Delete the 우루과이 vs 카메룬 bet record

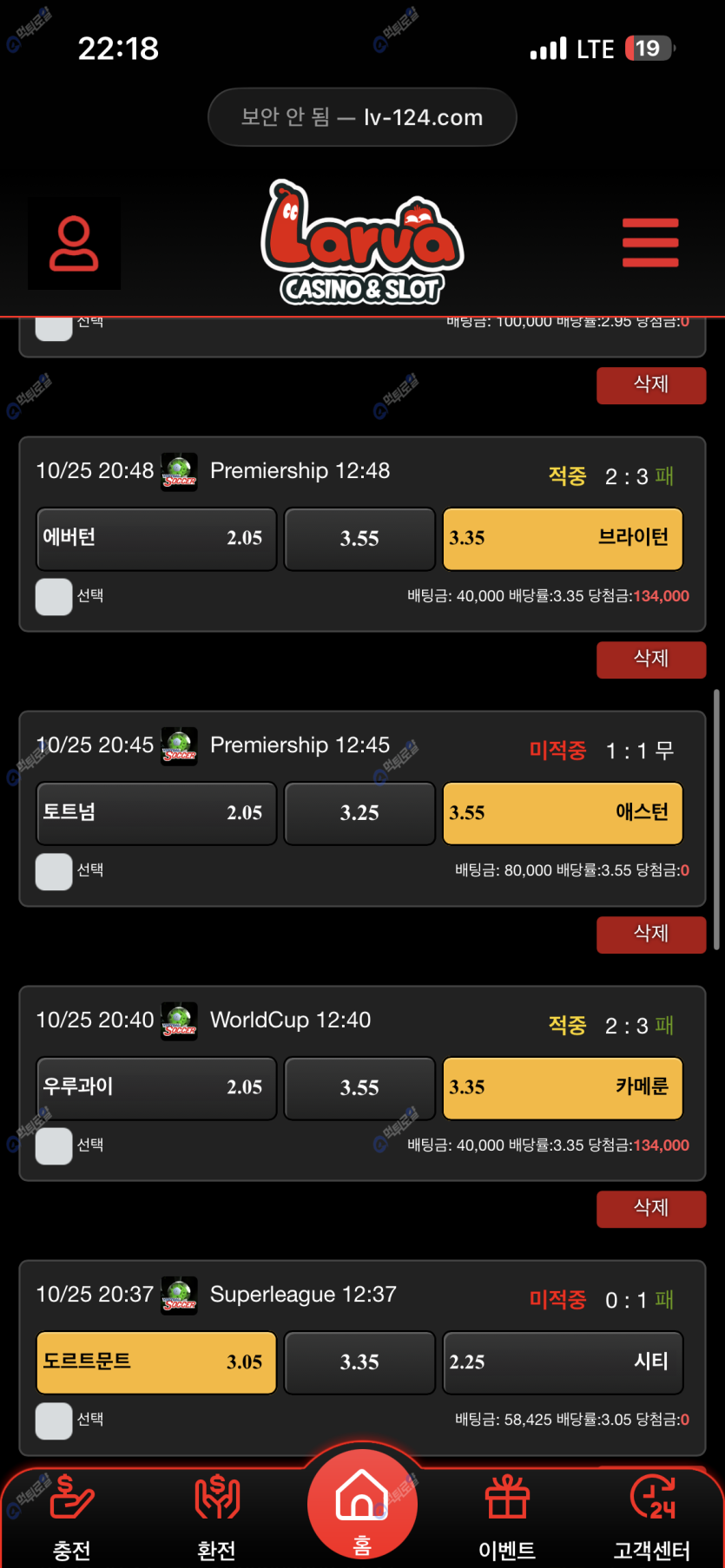tap(650, 1208)
